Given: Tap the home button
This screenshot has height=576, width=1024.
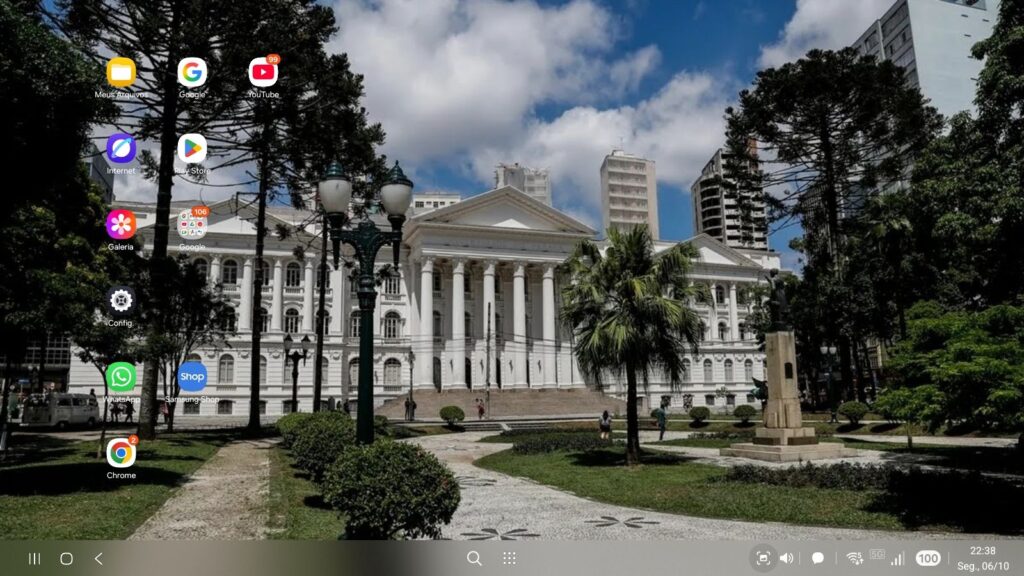Looking at the screenshot, I should click(66, 558).
